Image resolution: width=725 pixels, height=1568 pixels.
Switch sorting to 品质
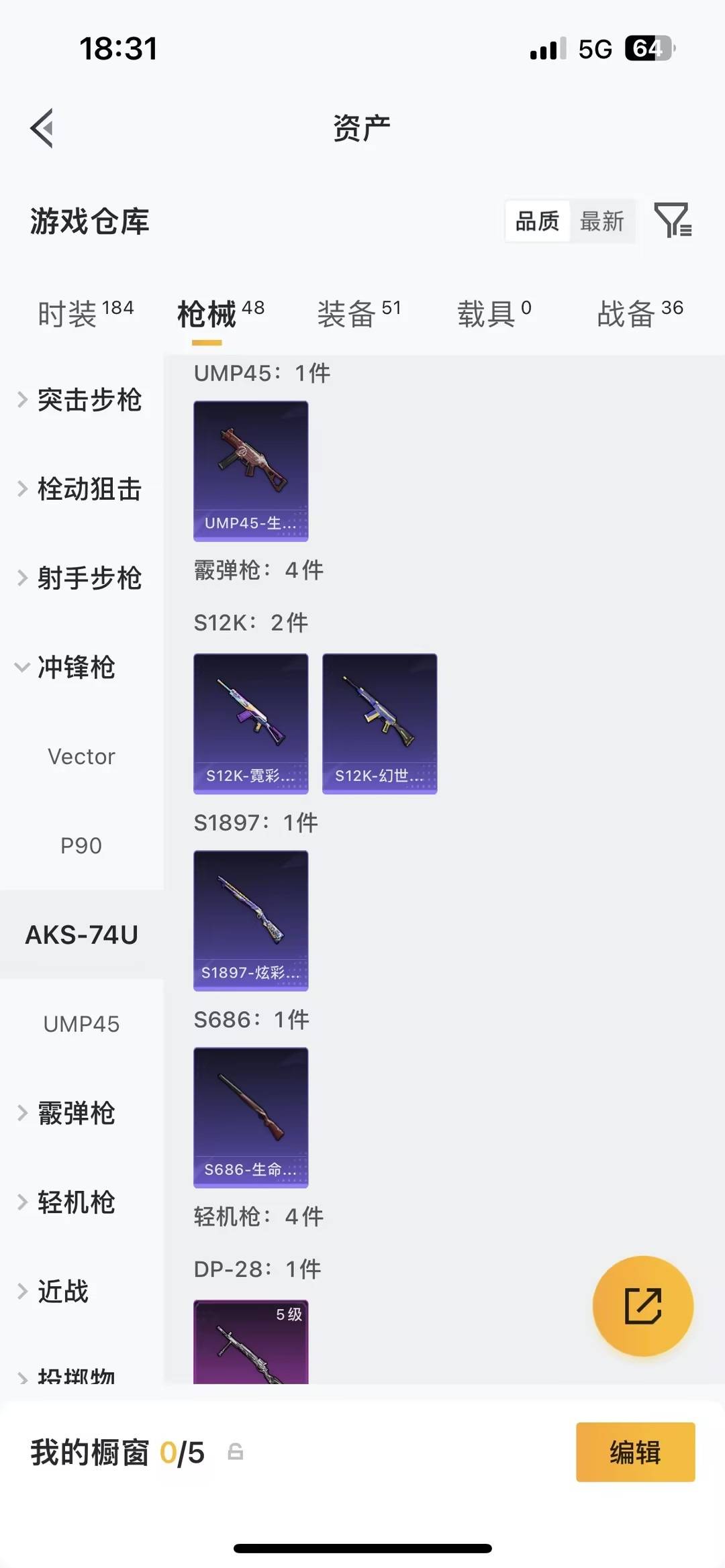(x=536, y=221)
